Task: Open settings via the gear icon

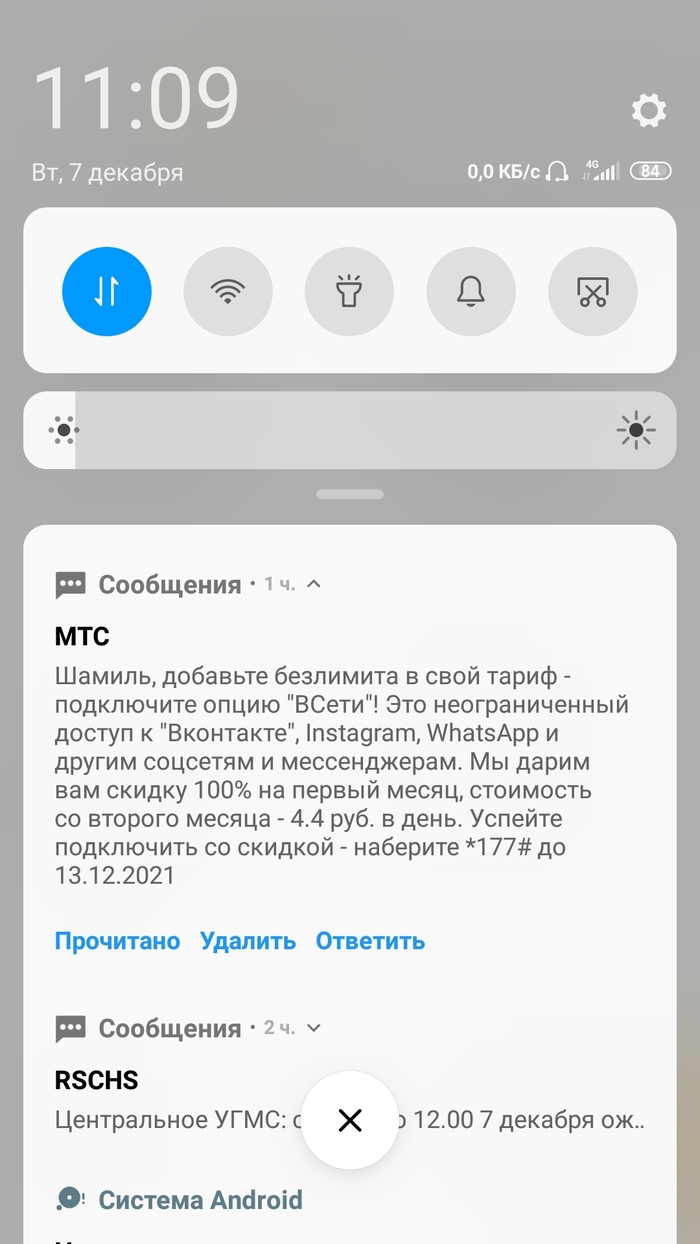Action: point(649,110)
